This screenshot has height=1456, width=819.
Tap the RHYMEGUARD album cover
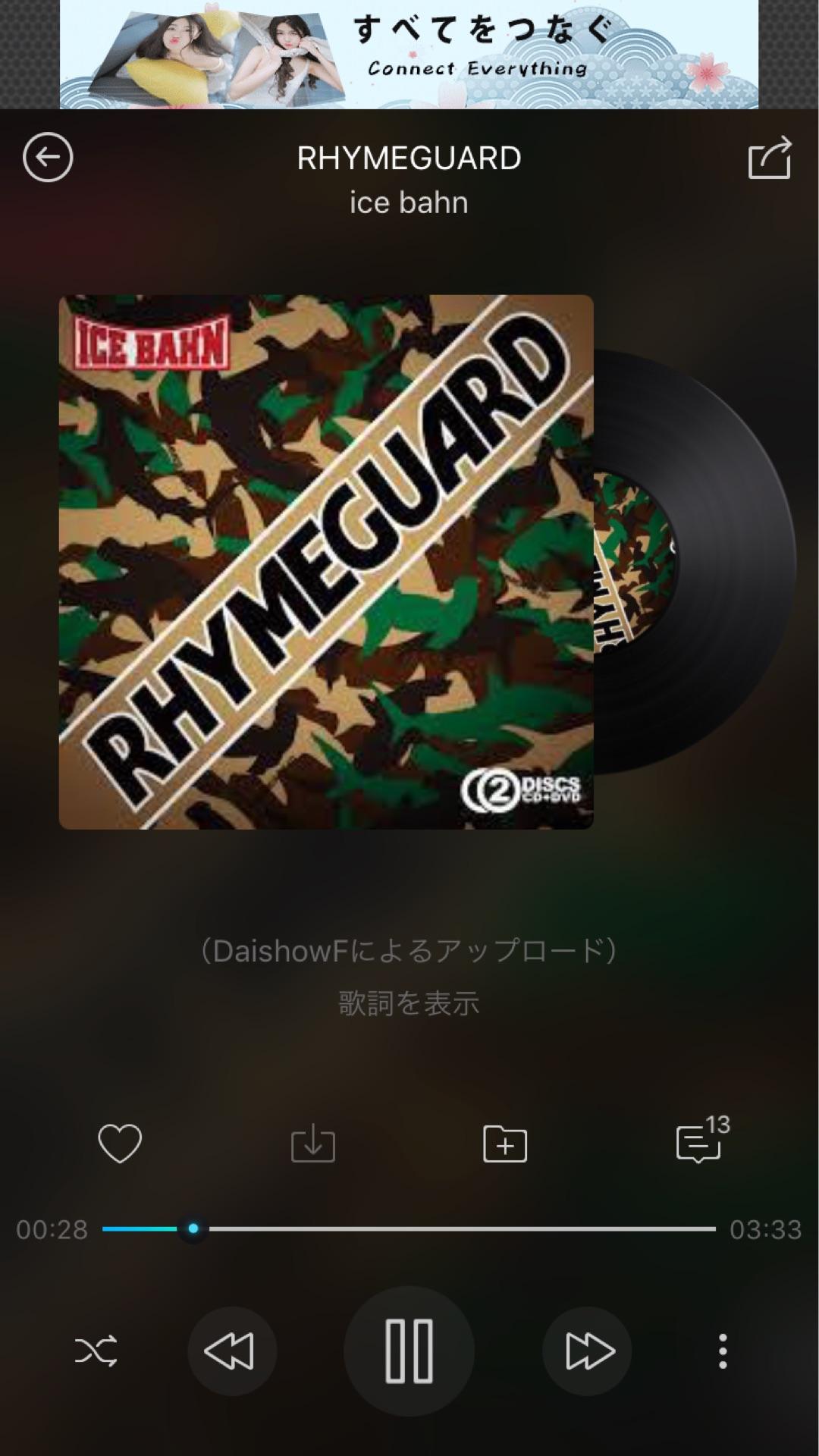pyautogui.click(x=326, y=561)
